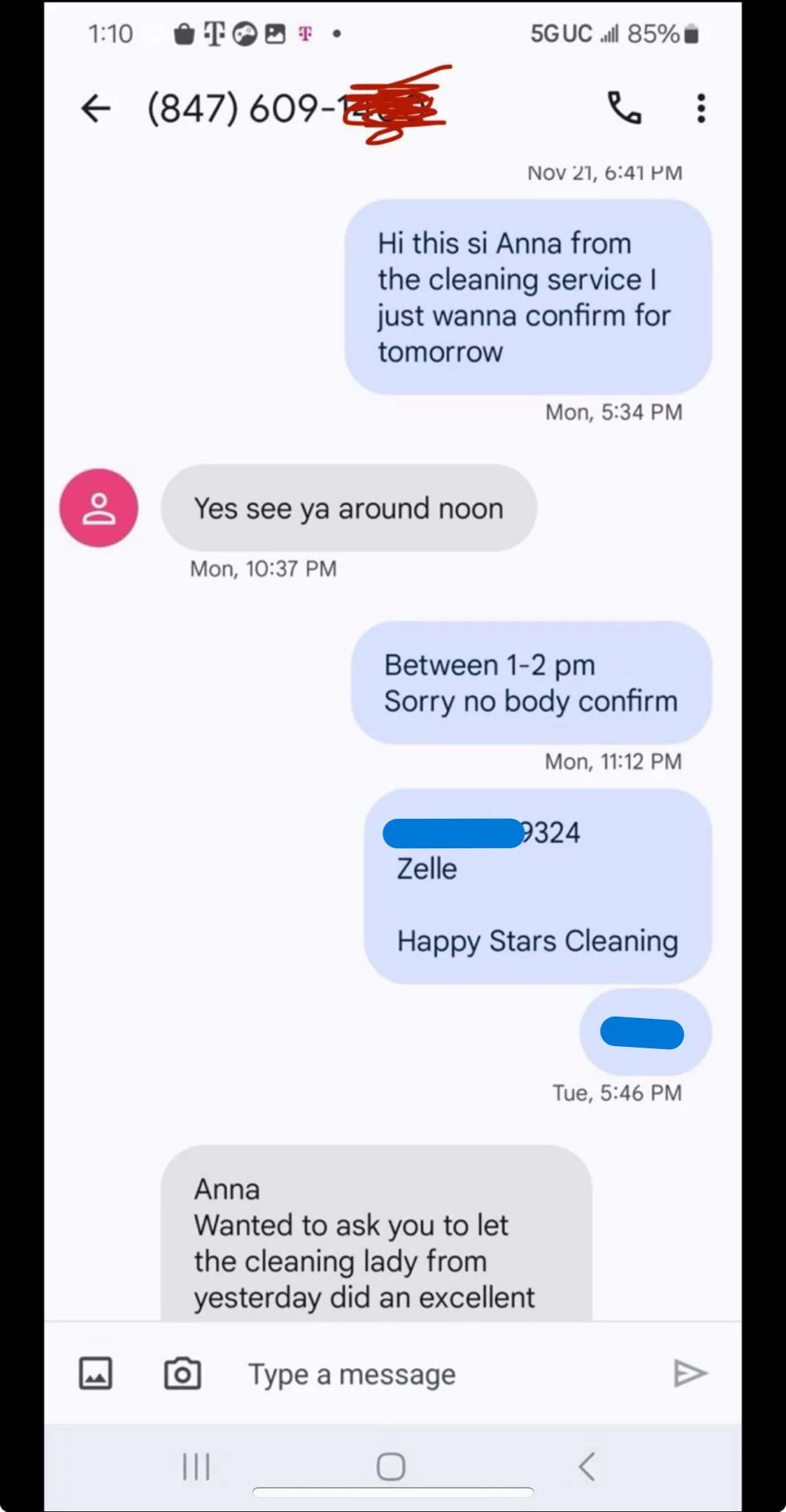Go back to the conversations list
Viewport: 786px width, 1512px height.
point(95,109)
